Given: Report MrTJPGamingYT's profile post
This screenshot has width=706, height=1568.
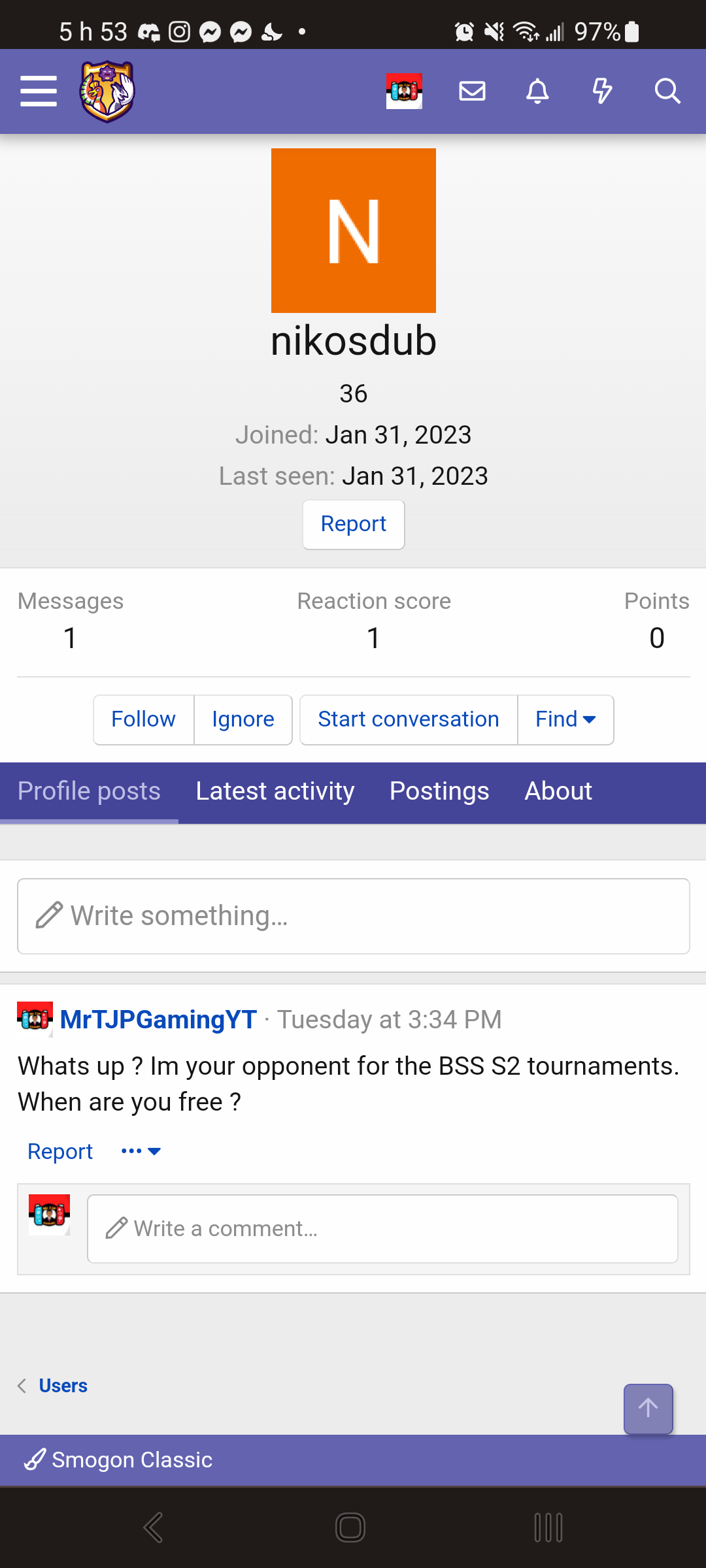Looking at the screenshot, I should click(x=60, y=1151).
